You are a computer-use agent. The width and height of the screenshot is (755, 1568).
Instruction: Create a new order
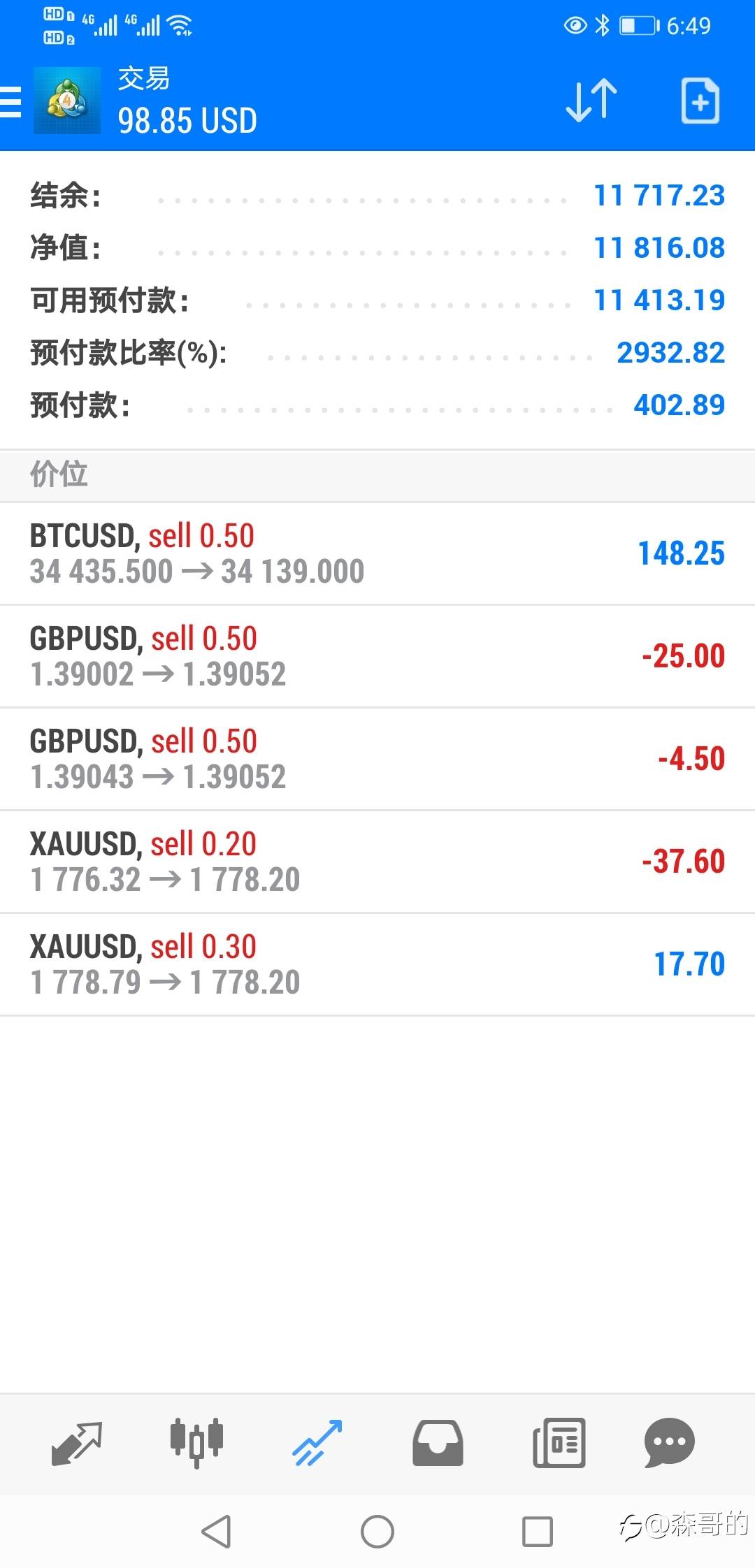700,101
